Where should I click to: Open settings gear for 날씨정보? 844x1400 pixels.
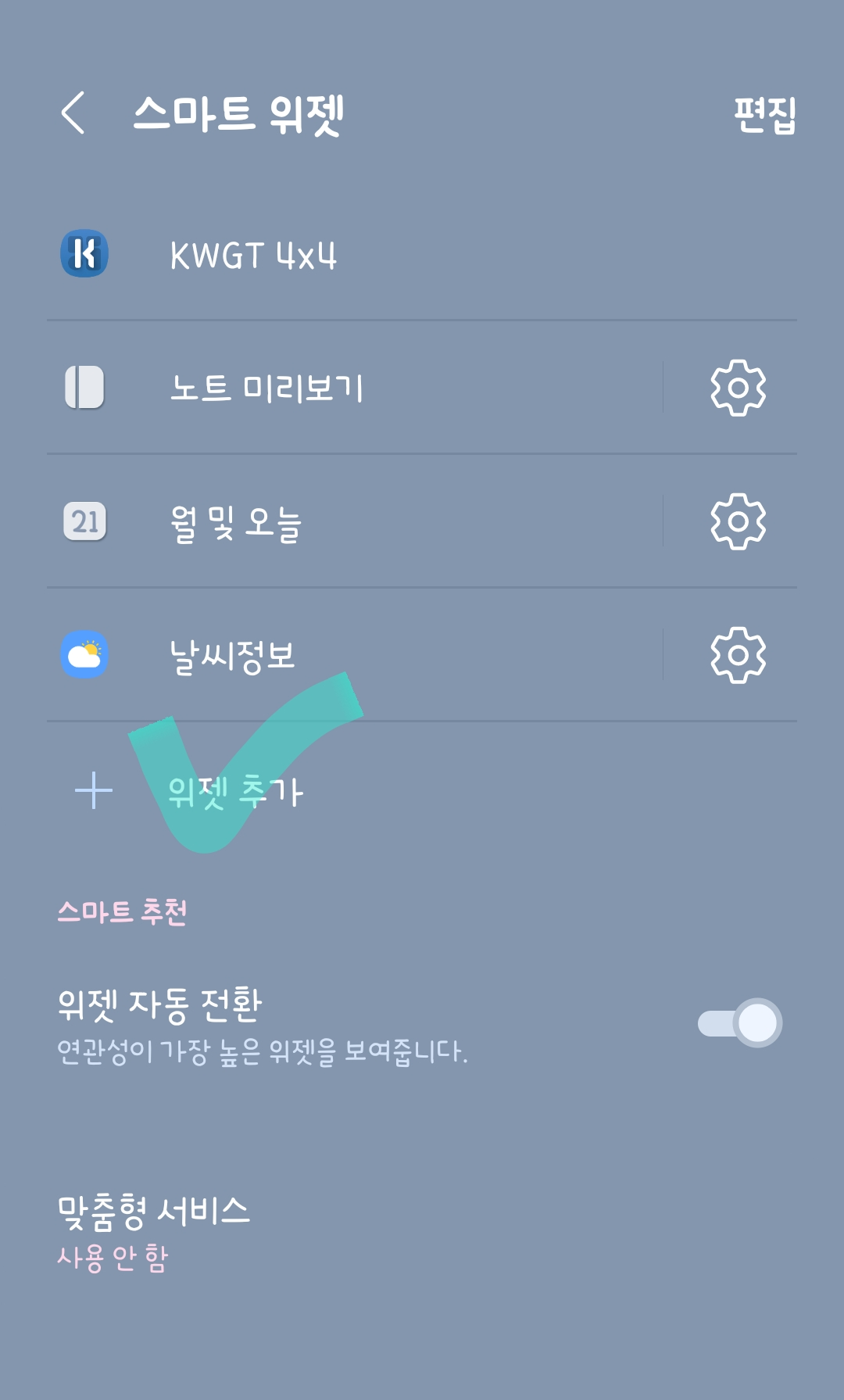coord(738,655)
